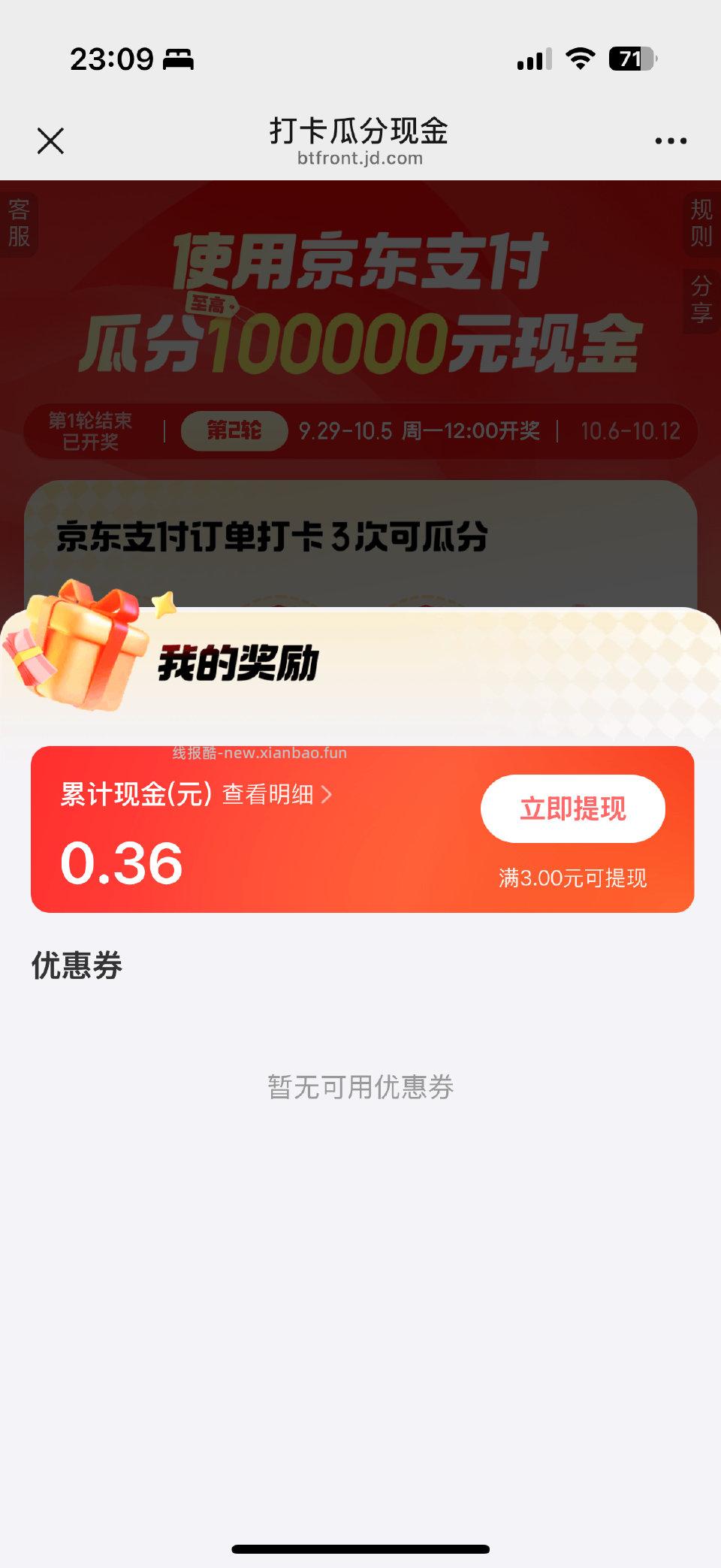Open the 9.29-10.5 round schedule entry
Screen dimensions: 721x1568
coord(421,431)
